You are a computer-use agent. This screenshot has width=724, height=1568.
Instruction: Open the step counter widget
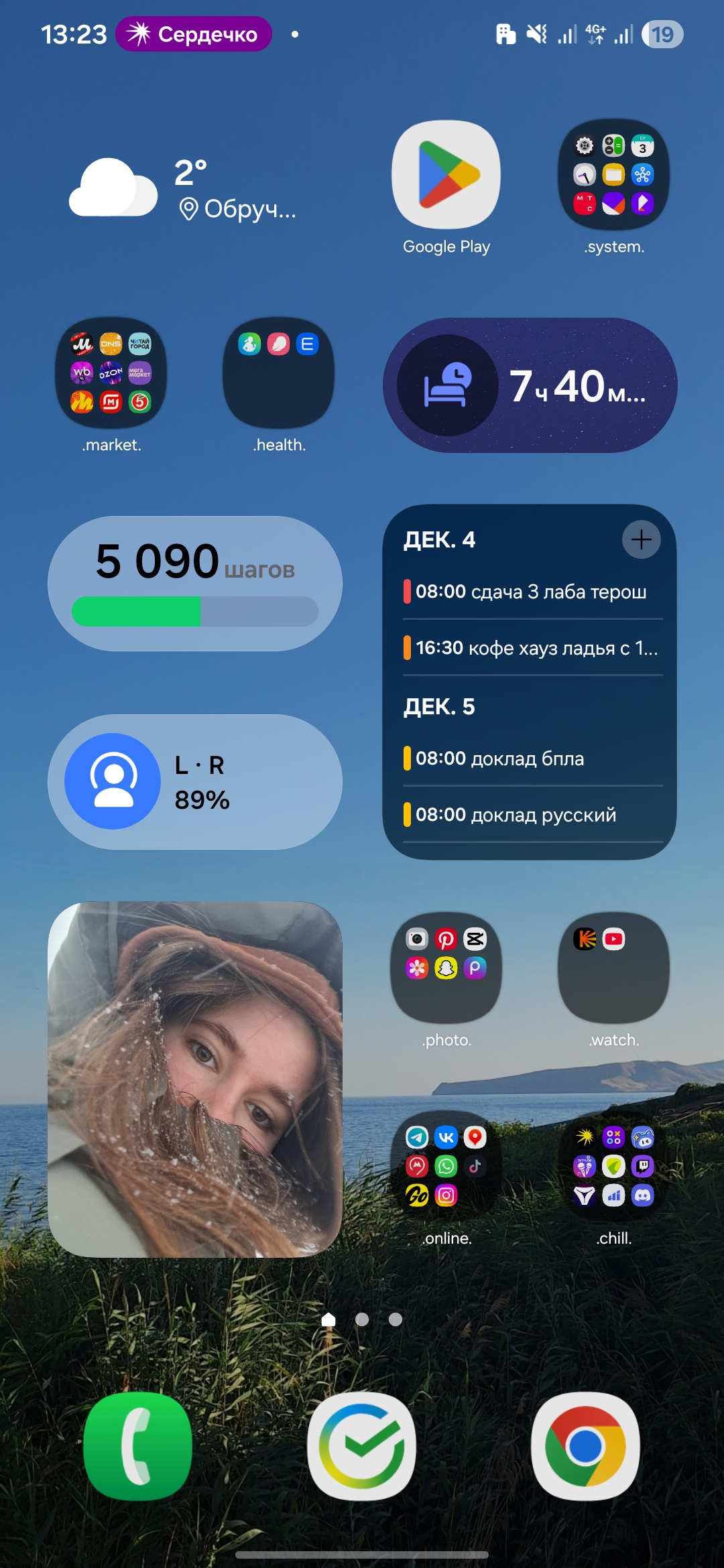click(194, 583)
